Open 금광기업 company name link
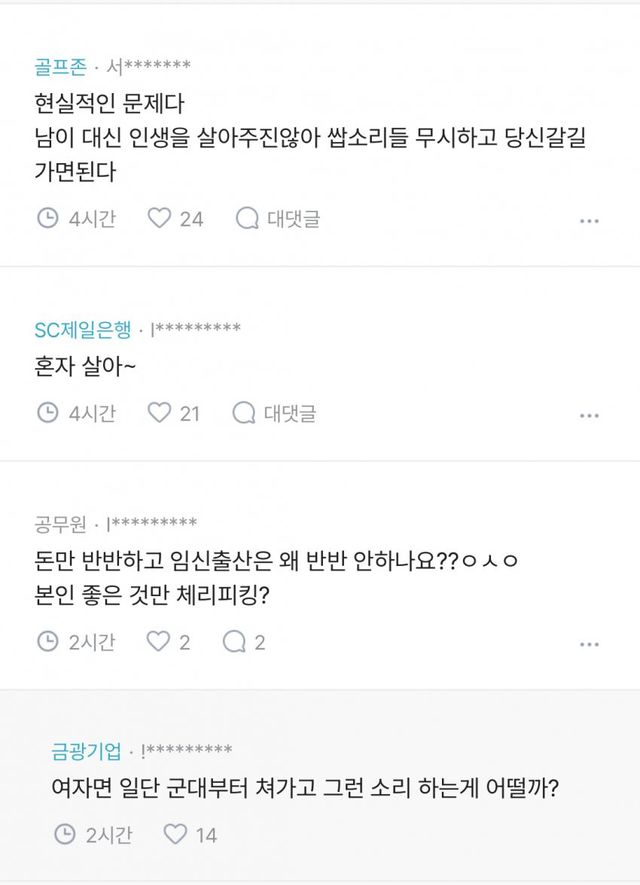Image resolution: width=640 pixels, height=885 pixels. click(x=86, y=751)
